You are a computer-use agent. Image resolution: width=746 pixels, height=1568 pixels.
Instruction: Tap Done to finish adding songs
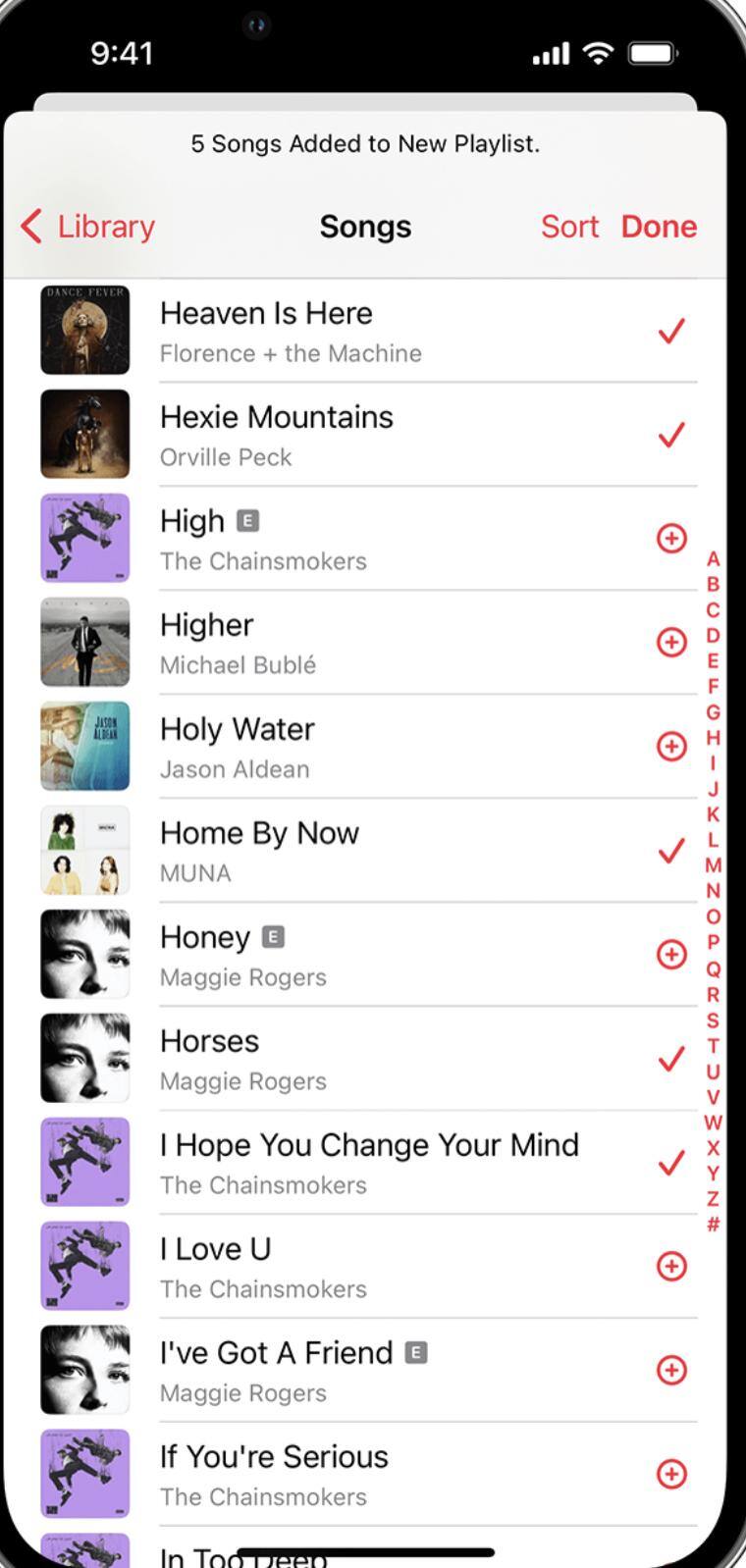pyautogui.click(x=659, y=227)
